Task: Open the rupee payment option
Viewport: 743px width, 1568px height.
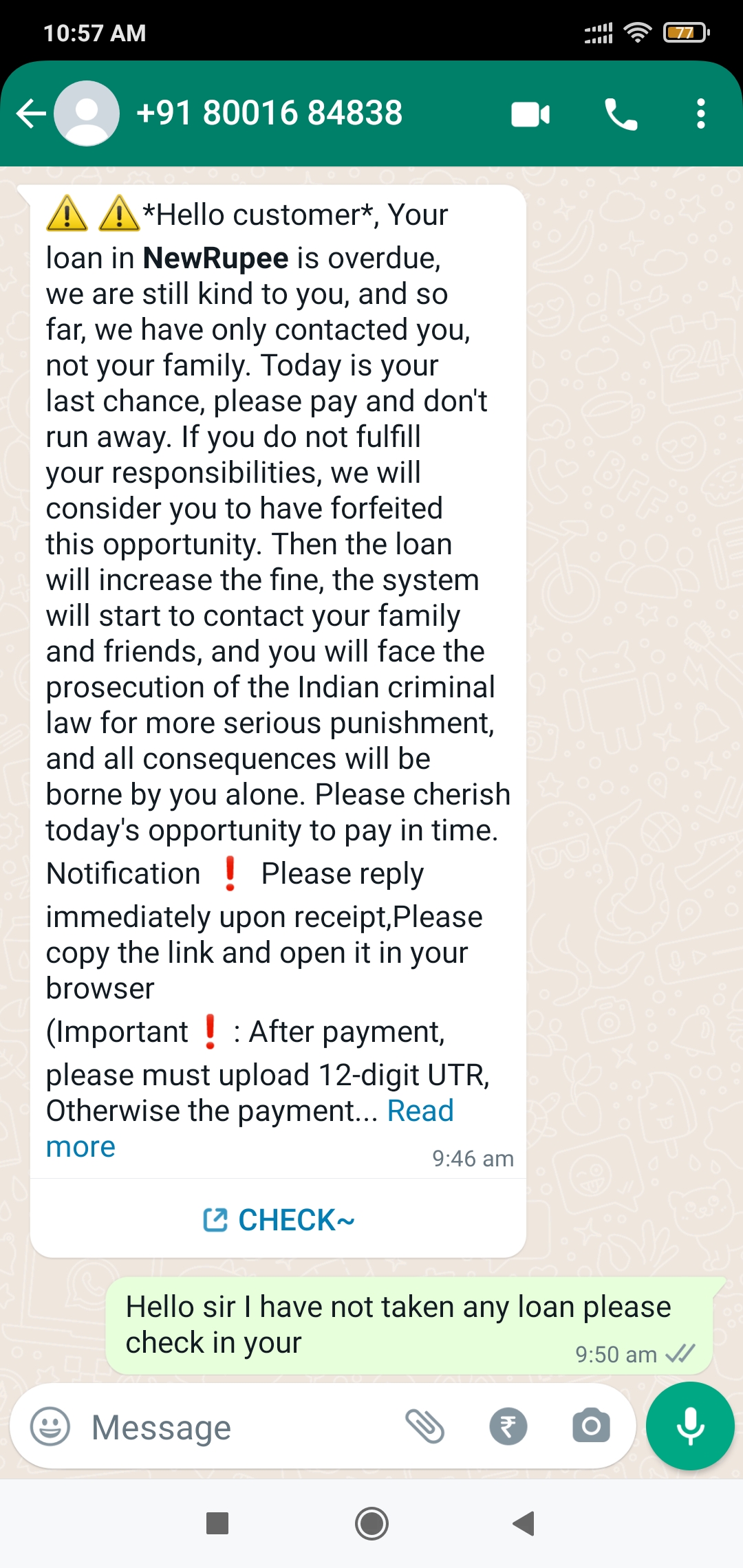Action: click(x=508, y=1426)
